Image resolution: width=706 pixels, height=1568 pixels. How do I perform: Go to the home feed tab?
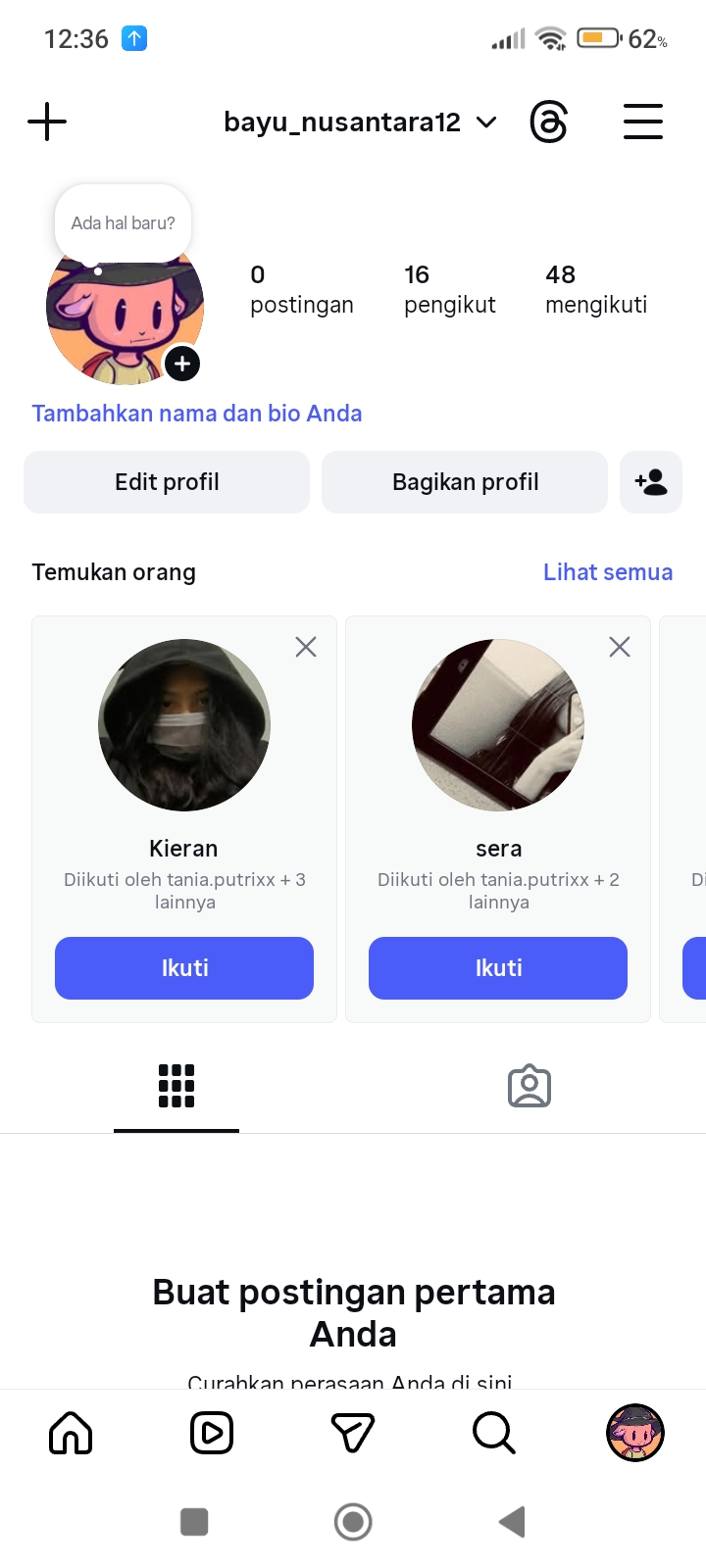coord(71,1434)
